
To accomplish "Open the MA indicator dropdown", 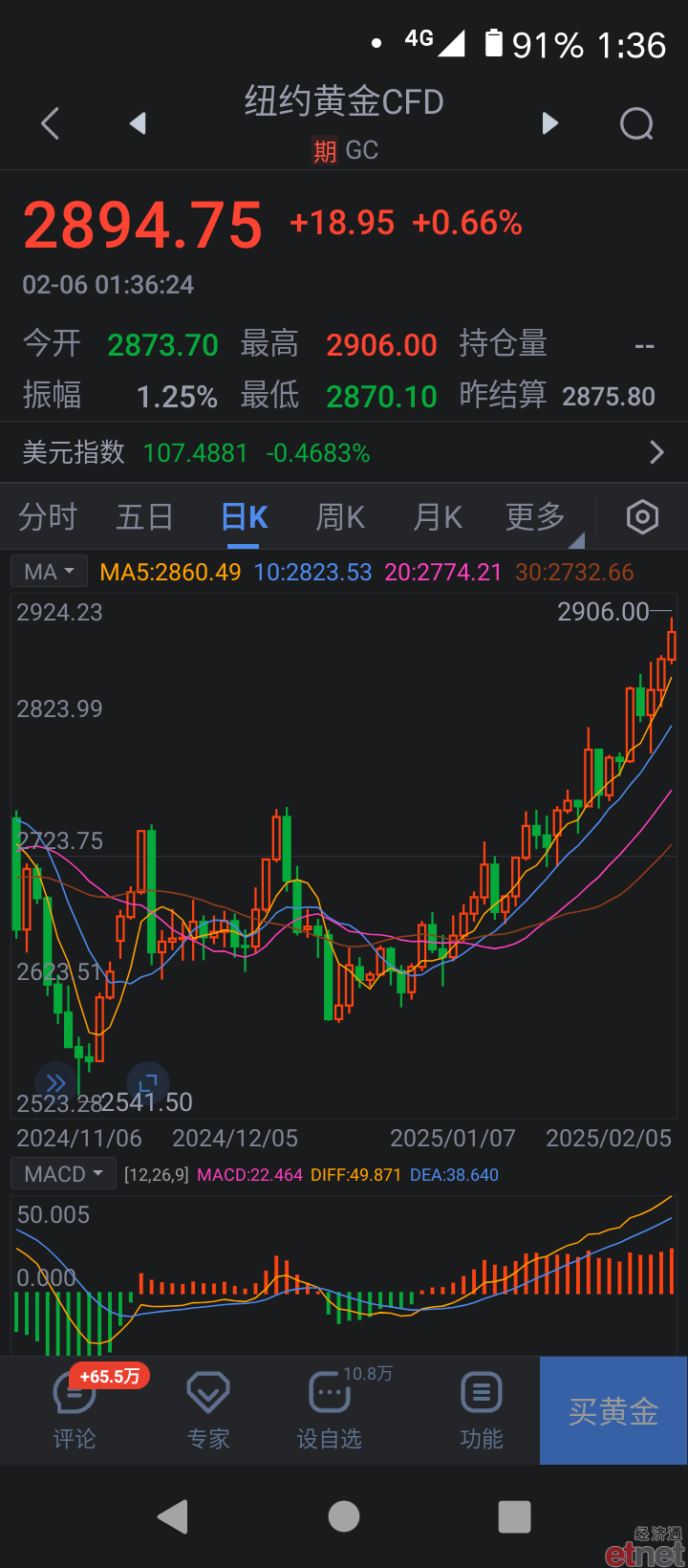I will pyautogui.click(x=50, y=572).
